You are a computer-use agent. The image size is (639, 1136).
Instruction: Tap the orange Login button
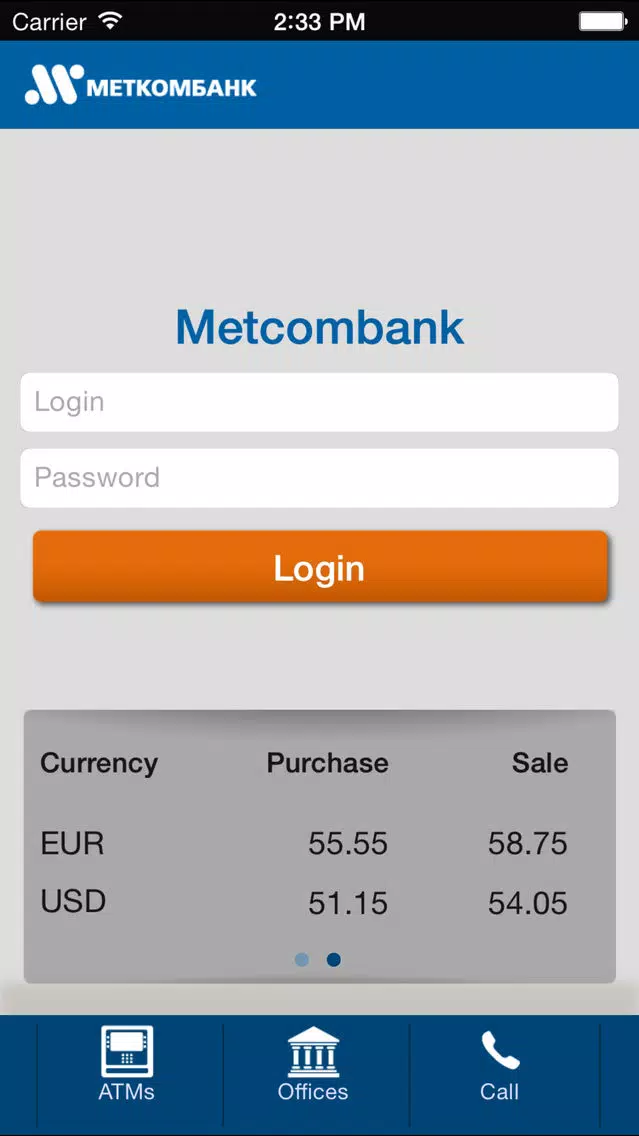(319, 567)
